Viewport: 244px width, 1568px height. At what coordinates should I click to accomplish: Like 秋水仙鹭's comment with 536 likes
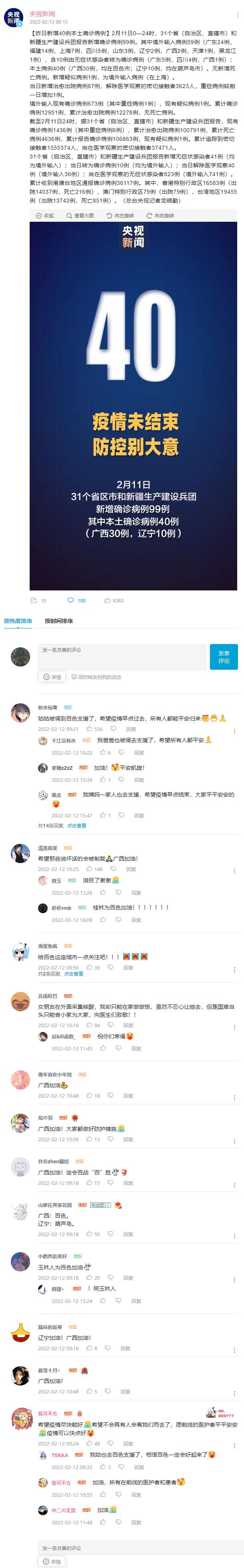click(94, 729)
